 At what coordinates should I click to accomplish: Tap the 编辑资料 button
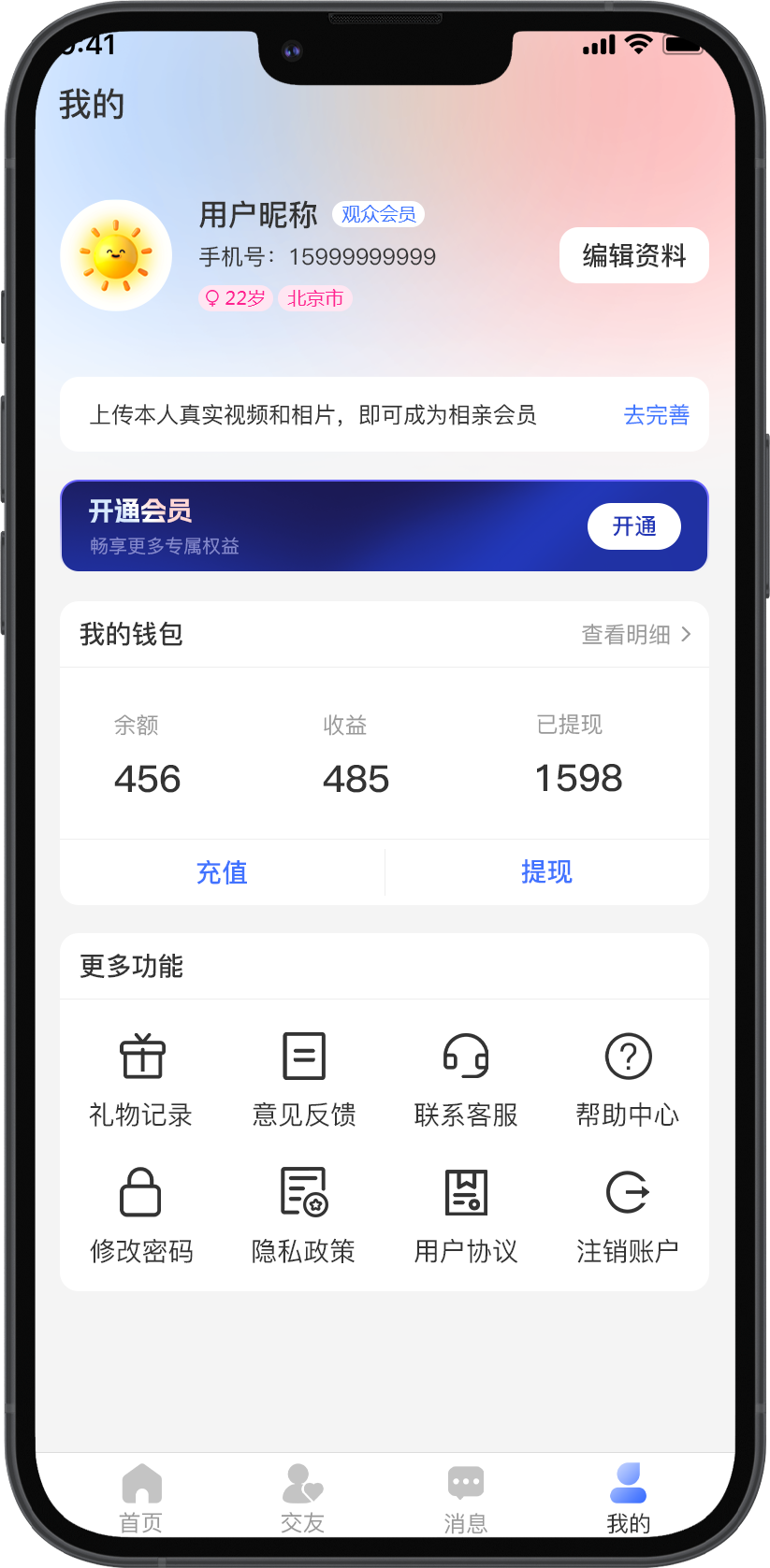(633, 255)
